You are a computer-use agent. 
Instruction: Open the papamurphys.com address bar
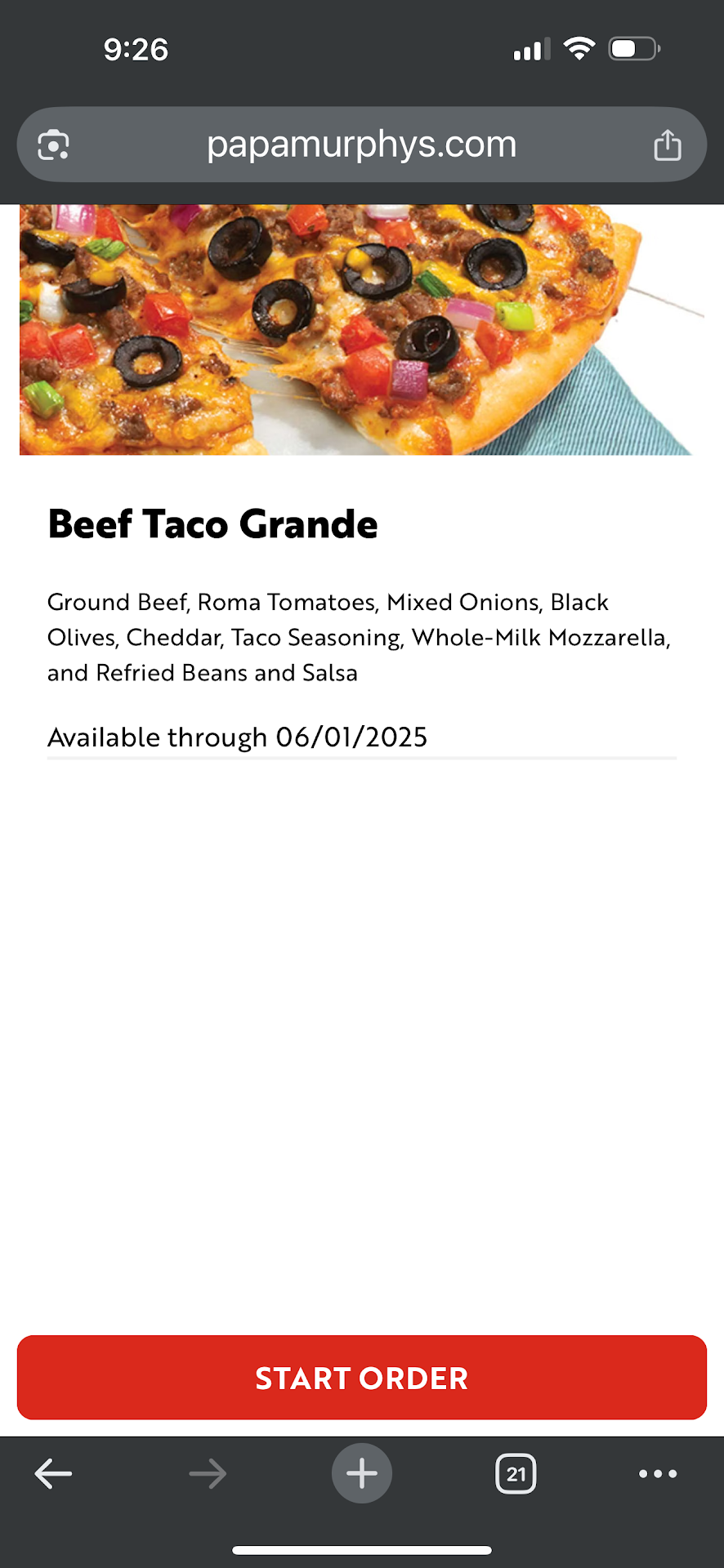(x=361, y=145)
